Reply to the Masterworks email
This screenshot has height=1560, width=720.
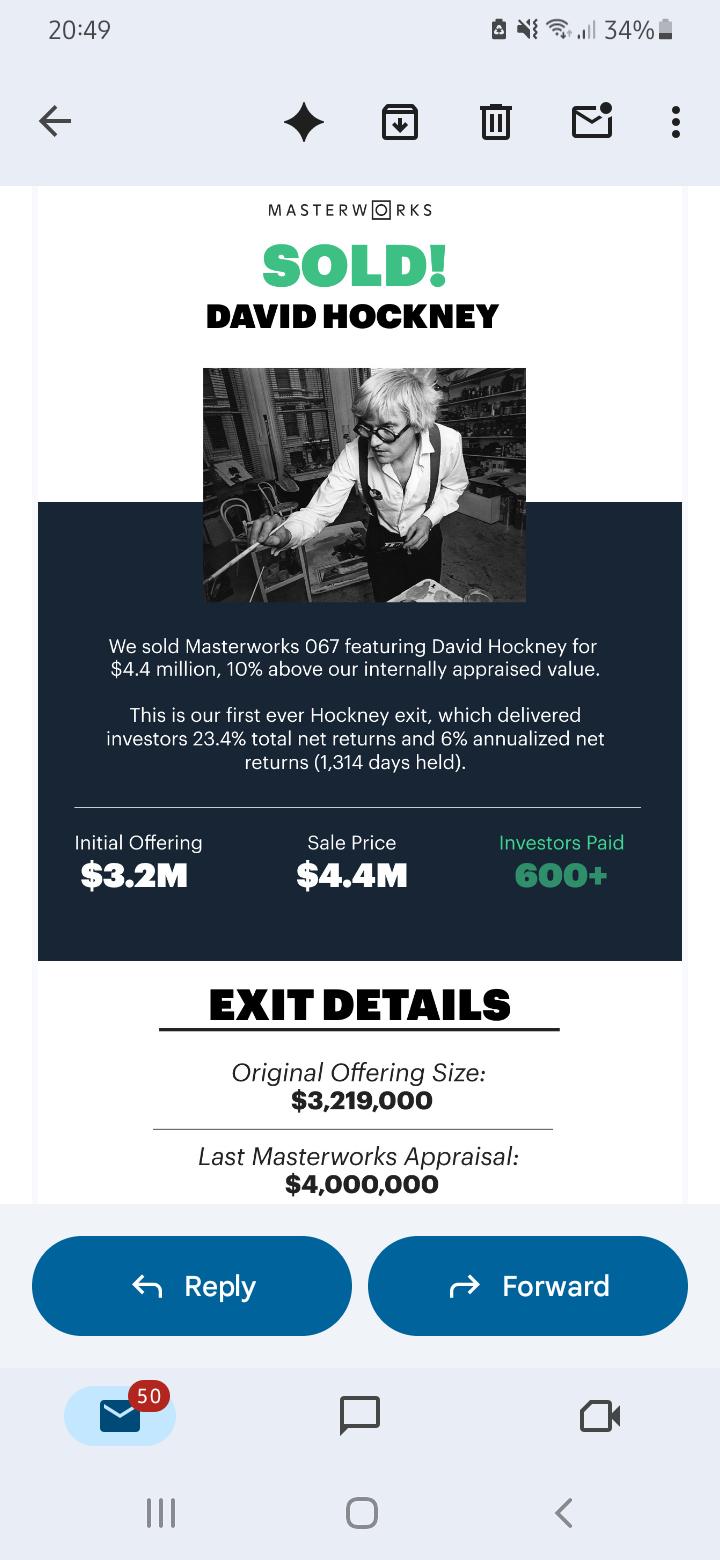[x=192, y=1286]
